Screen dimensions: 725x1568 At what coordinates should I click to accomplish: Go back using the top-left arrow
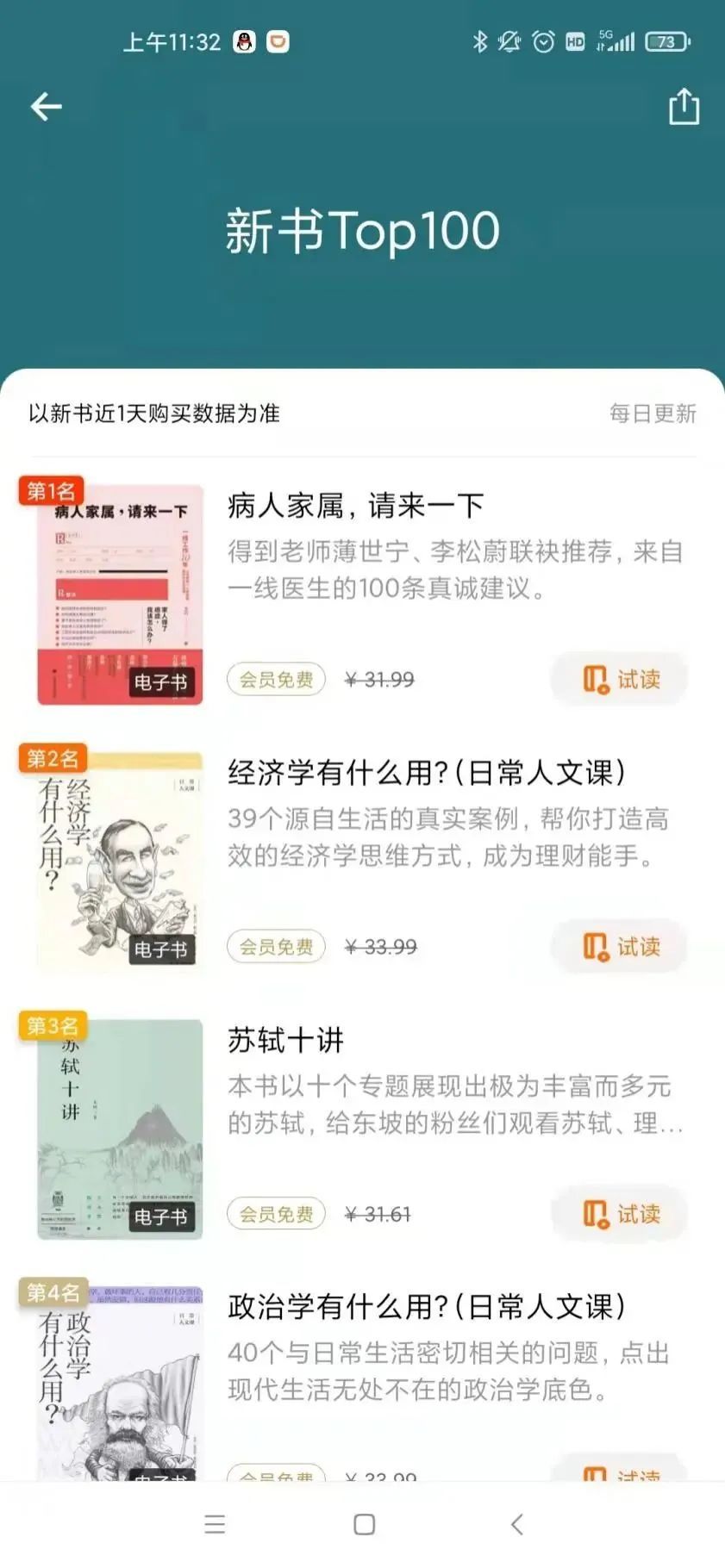coord(47,107)
